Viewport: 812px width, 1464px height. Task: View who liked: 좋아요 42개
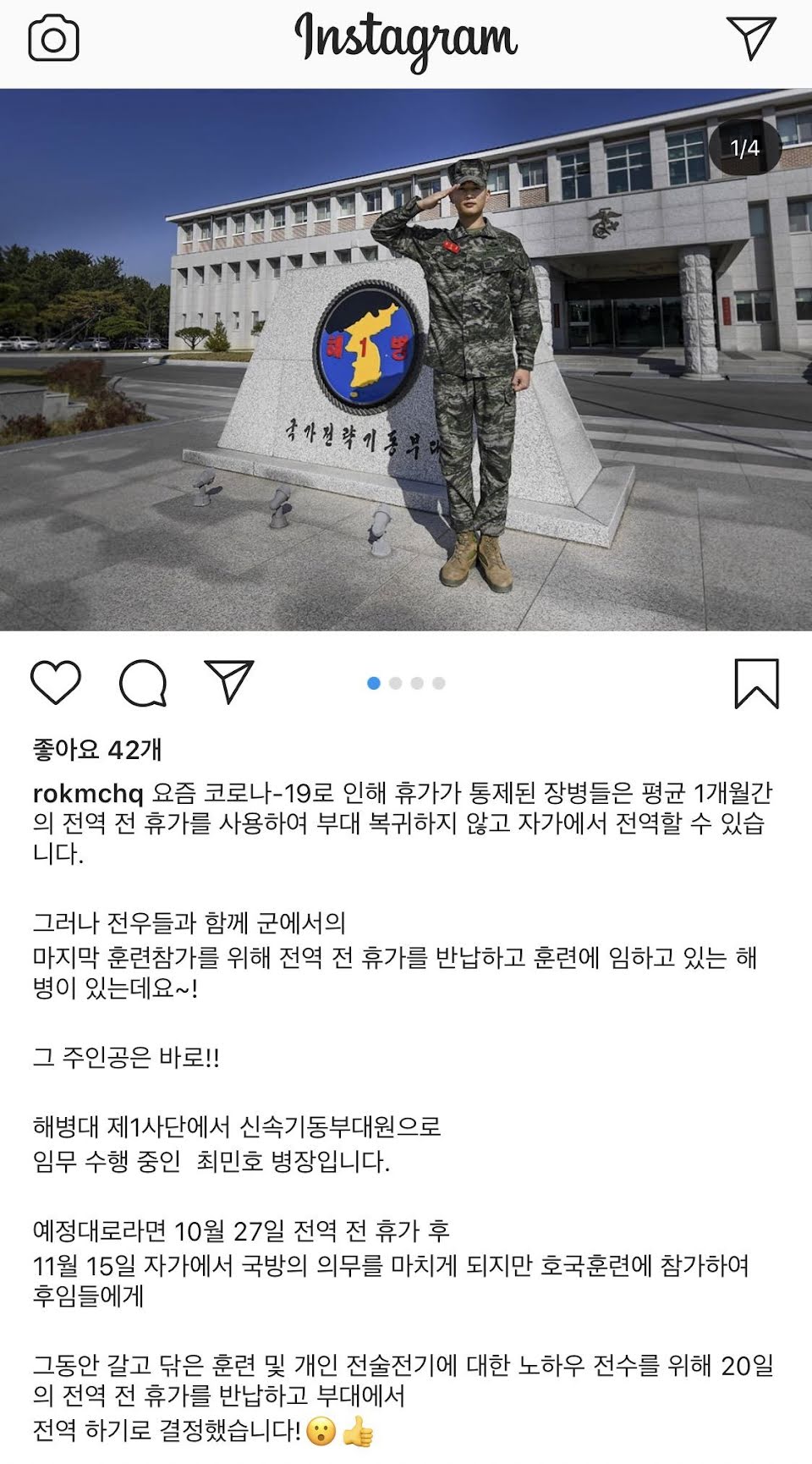tap(97, 749)
